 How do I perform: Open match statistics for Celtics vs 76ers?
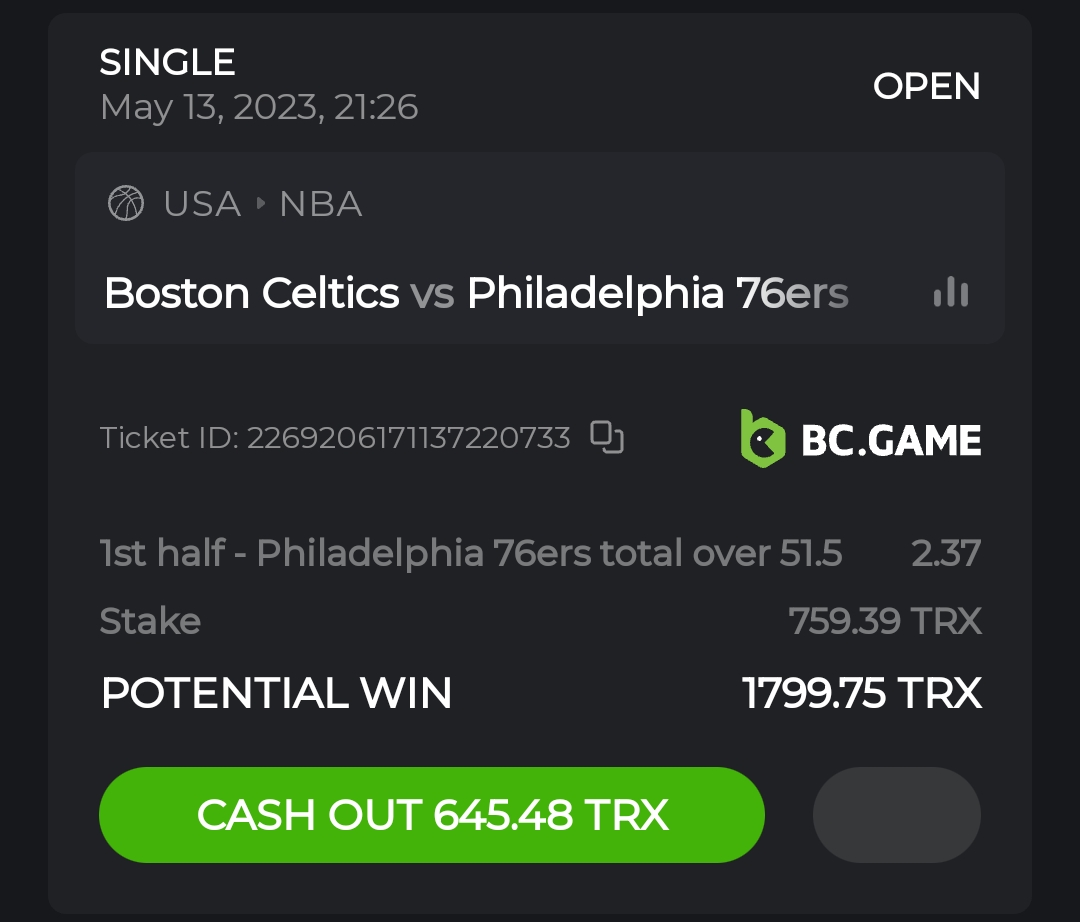tap(950, 293)
